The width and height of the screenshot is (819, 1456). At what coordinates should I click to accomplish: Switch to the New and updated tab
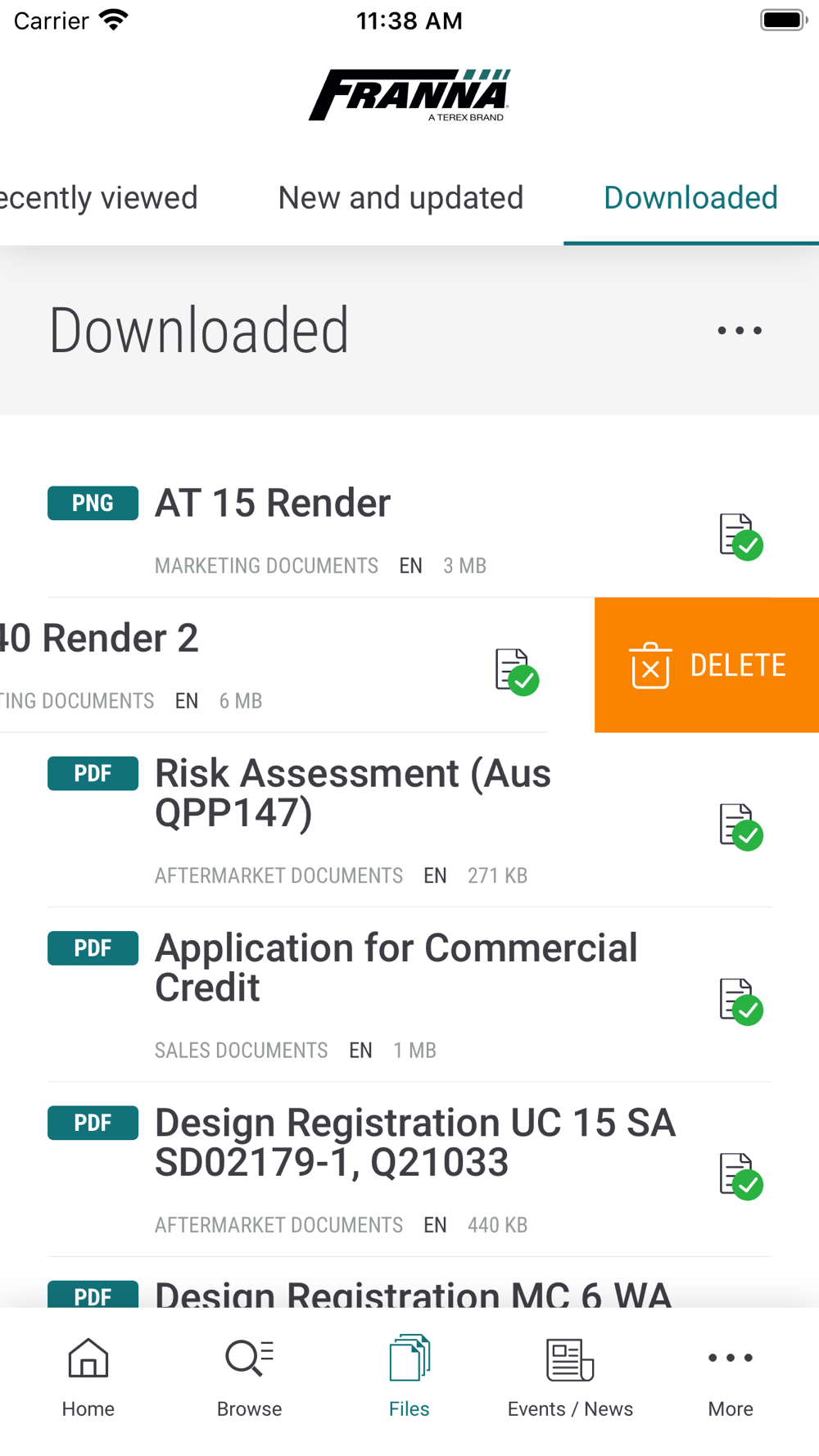click(x=400, y=198)
